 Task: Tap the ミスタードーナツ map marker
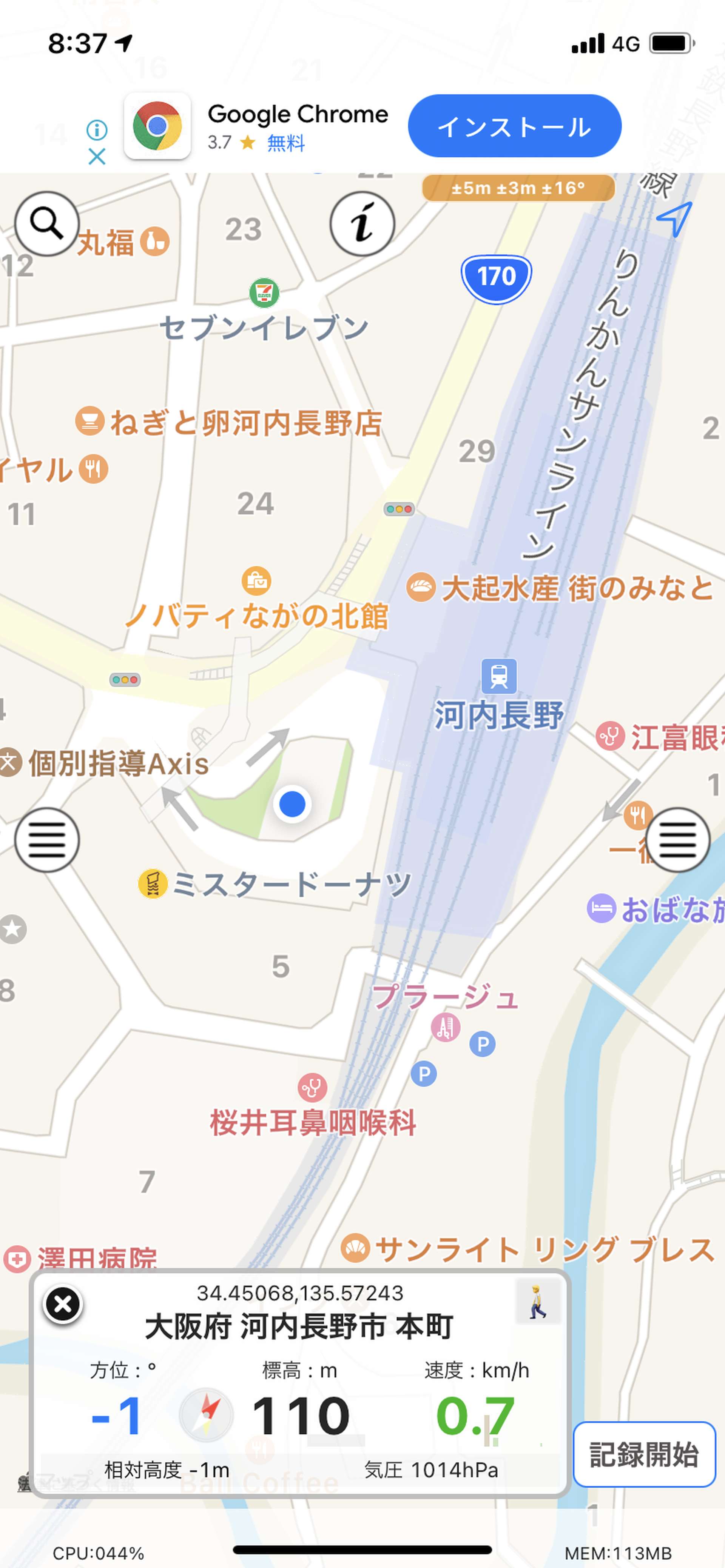(x=153, y=884)
